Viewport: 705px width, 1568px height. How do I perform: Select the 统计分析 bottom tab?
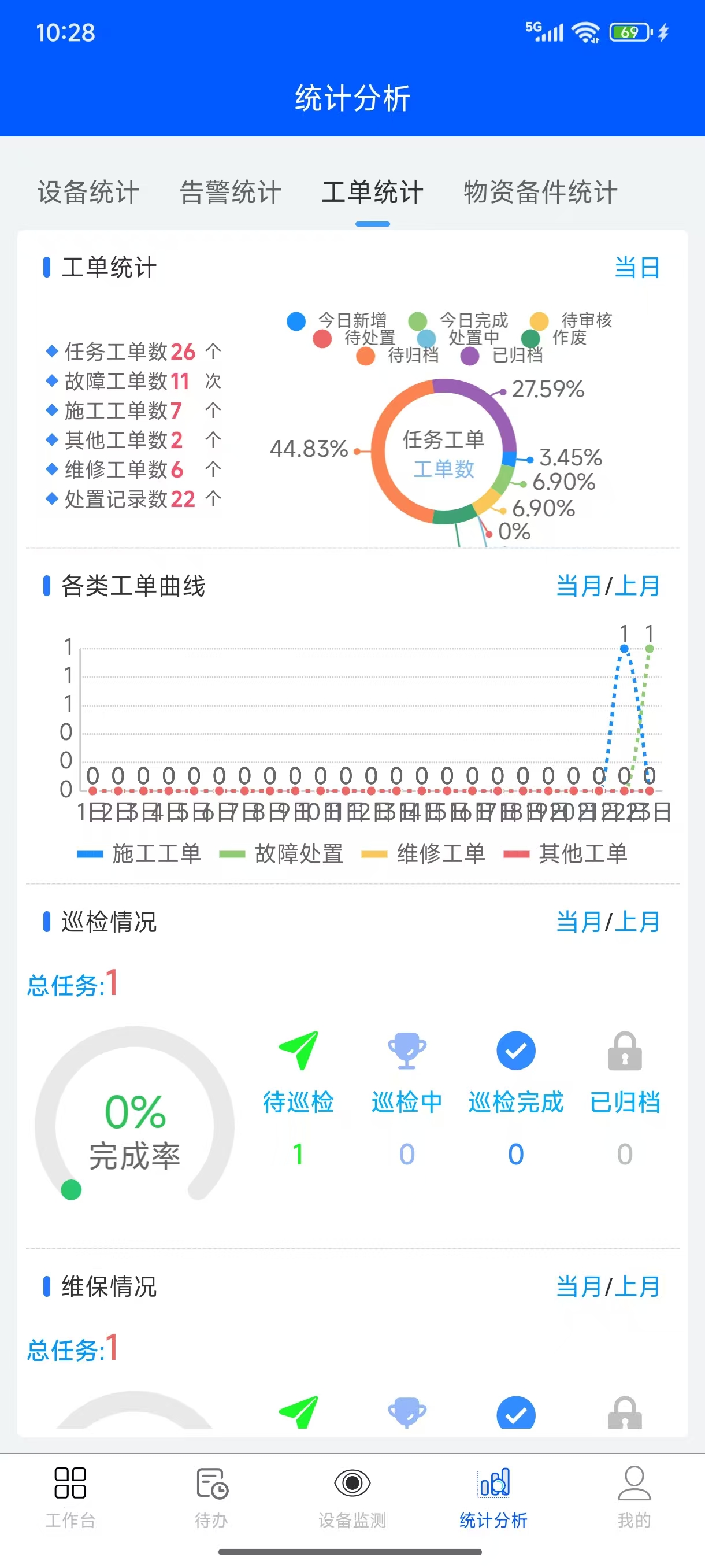pyautogui.click(x=493, y=1497)
